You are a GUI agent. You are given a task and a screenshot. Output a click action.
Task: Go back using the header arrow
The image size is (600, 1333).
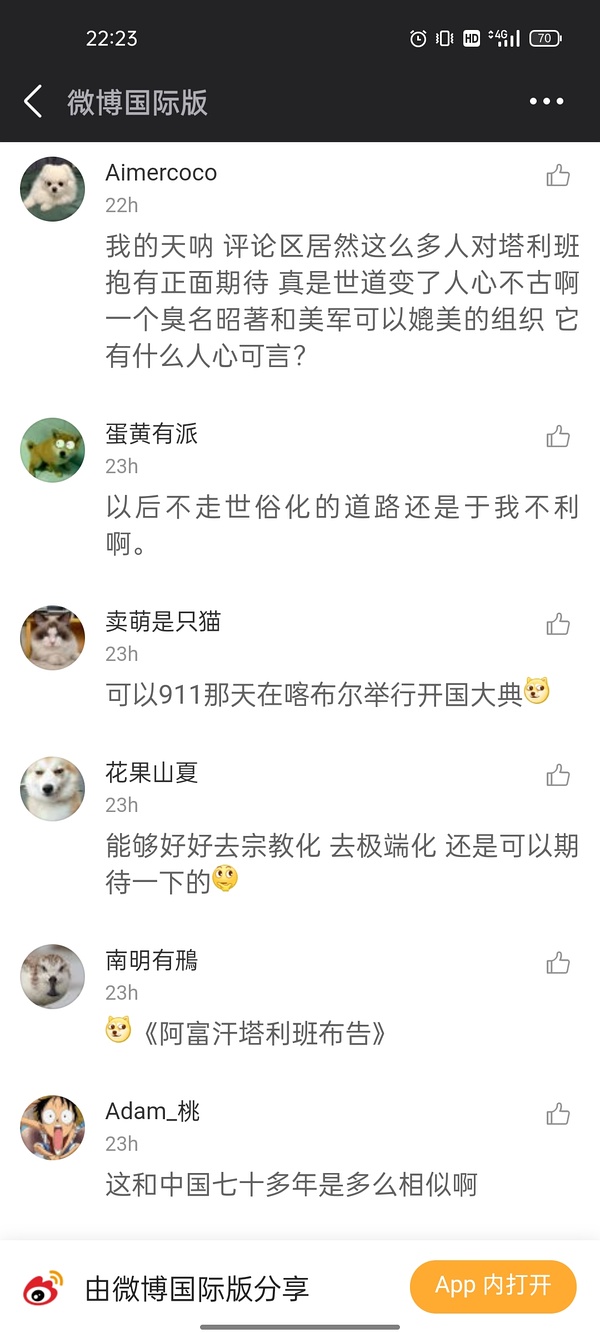(x=33, y=102)
